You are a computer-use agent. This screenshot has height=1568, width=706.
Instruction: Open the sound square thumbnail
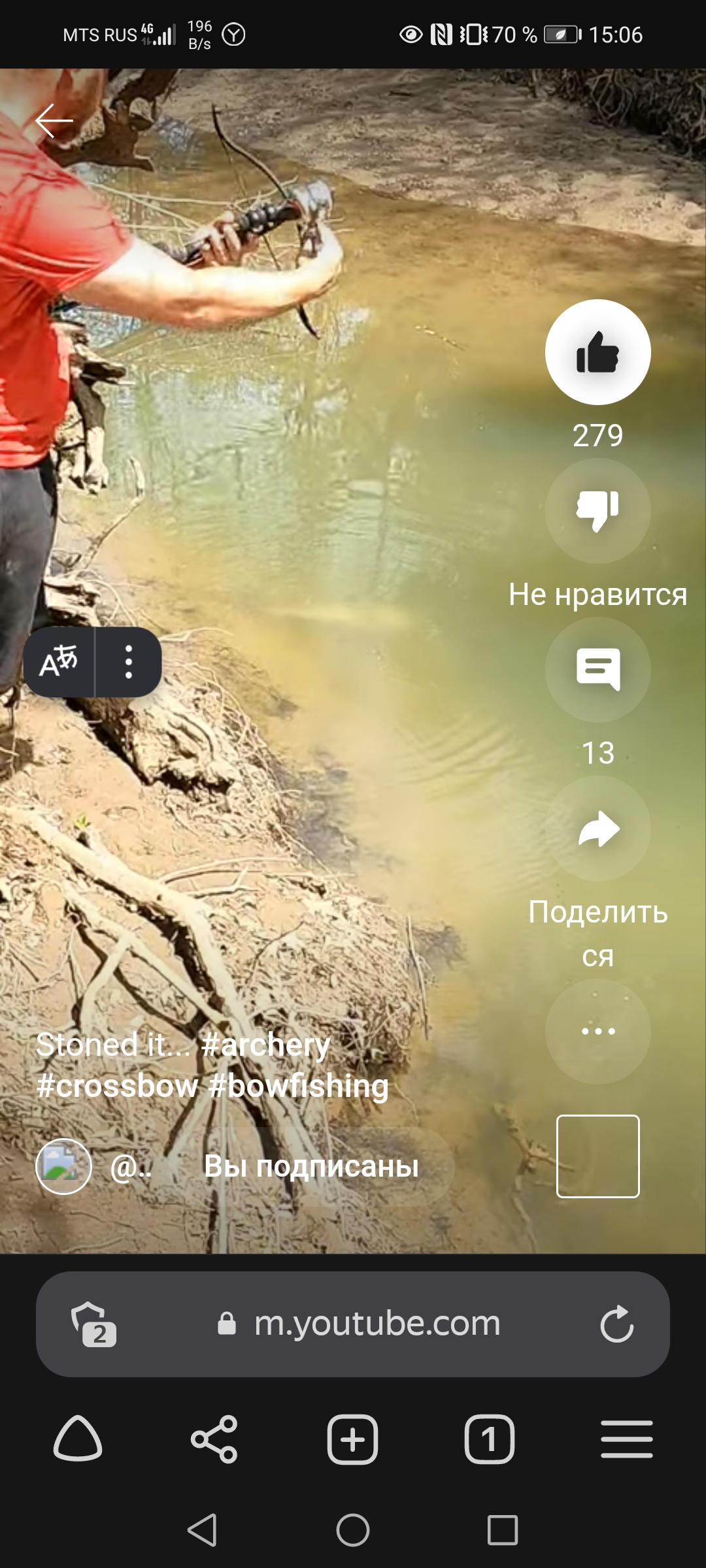pyautogui.click(x=597, y=1156)
